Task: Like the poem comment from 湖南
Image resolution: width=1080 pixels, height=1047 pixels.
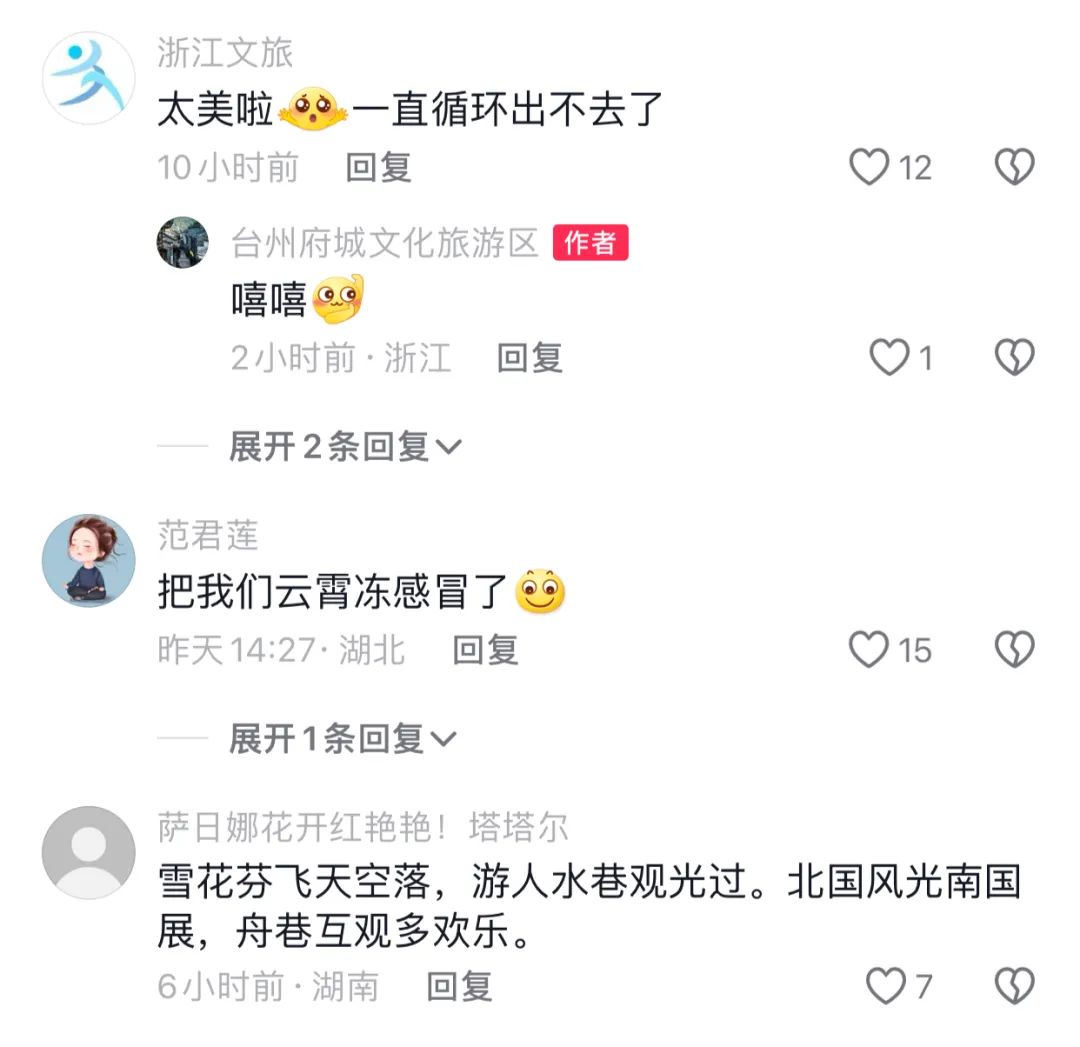Action: click(885, 987)
